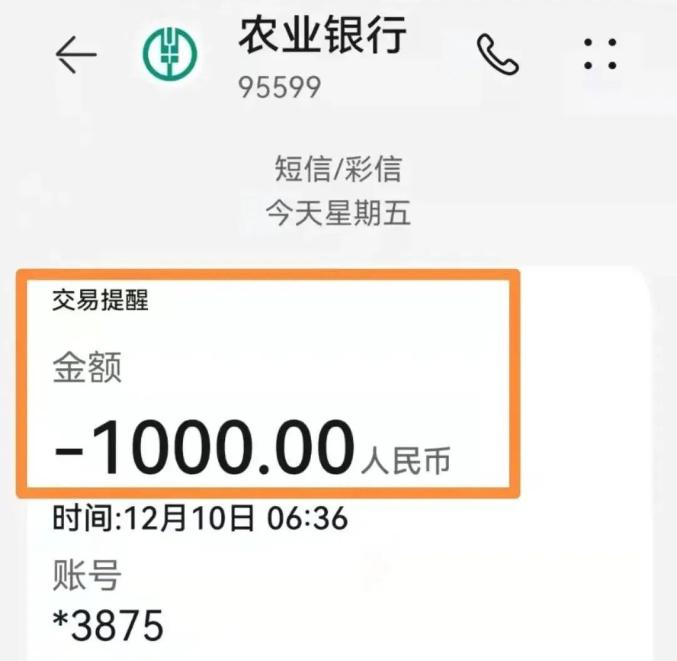This screenshot has width=677, height=661.
Task: Call 农业银行 at 95599
Action: point(497,54)
